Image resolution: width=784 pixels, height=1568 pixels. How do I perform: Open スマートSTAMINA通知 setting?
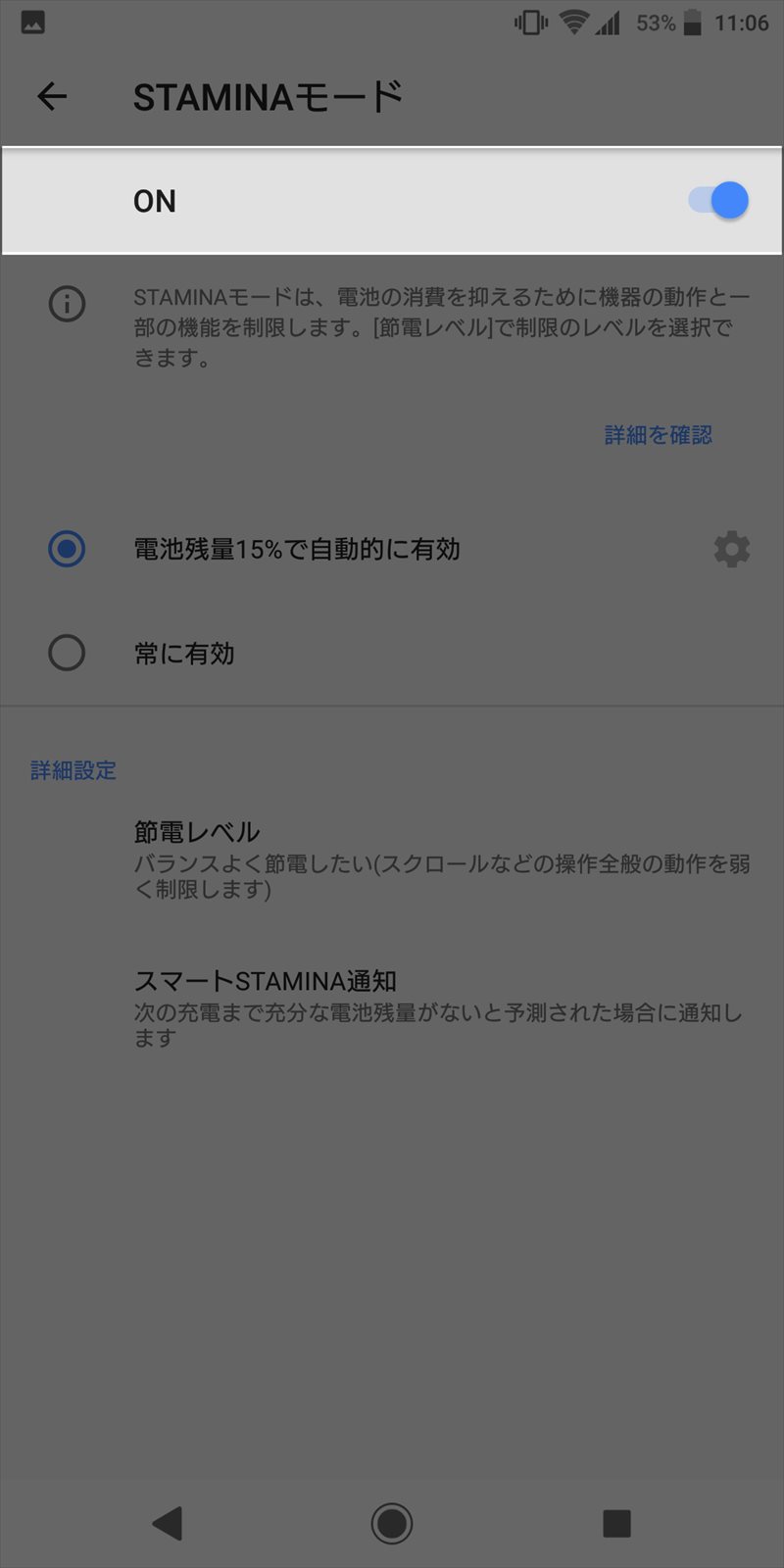coord(392,1007)
